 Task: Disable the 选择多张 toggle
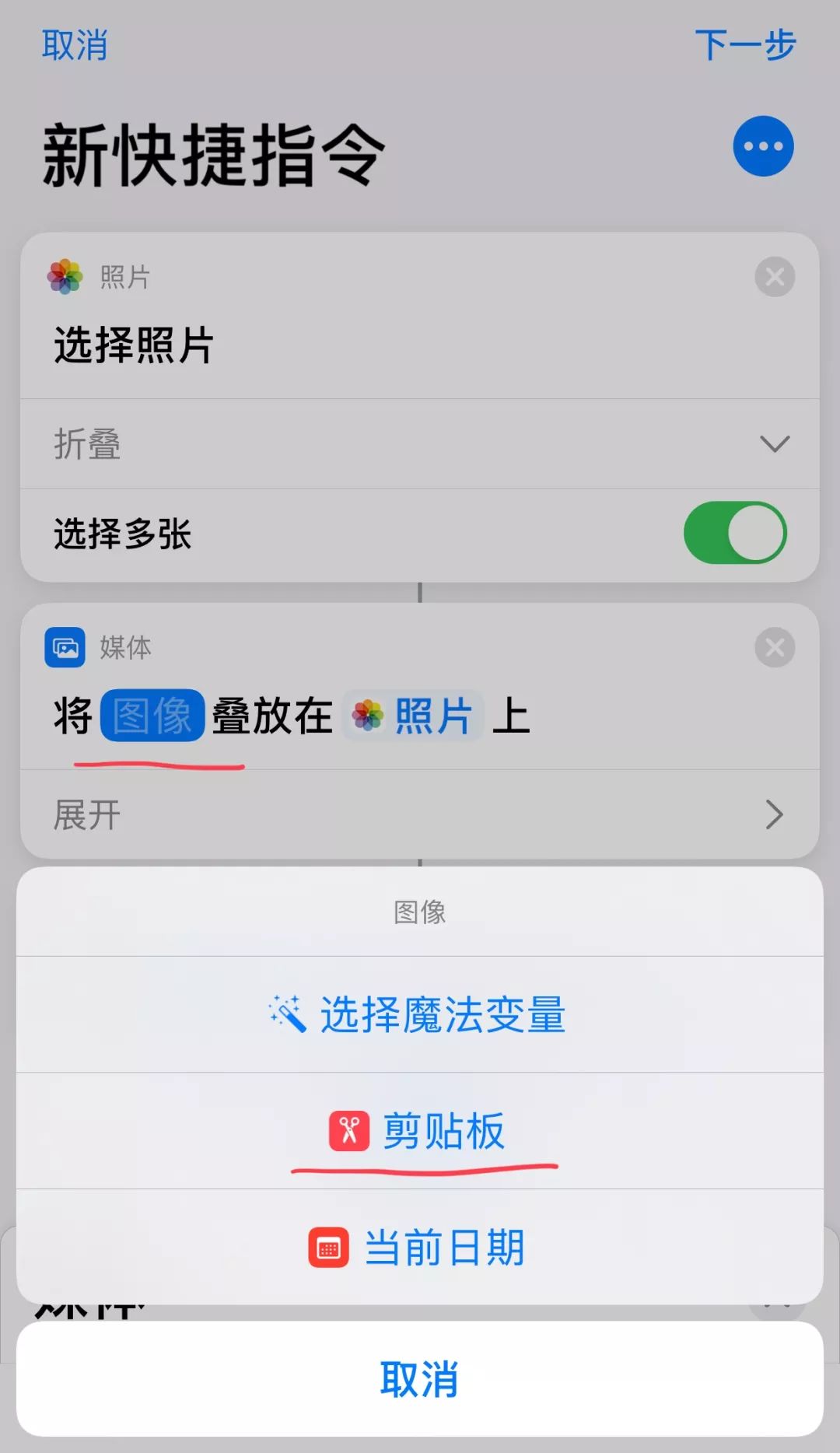[734, 533]
